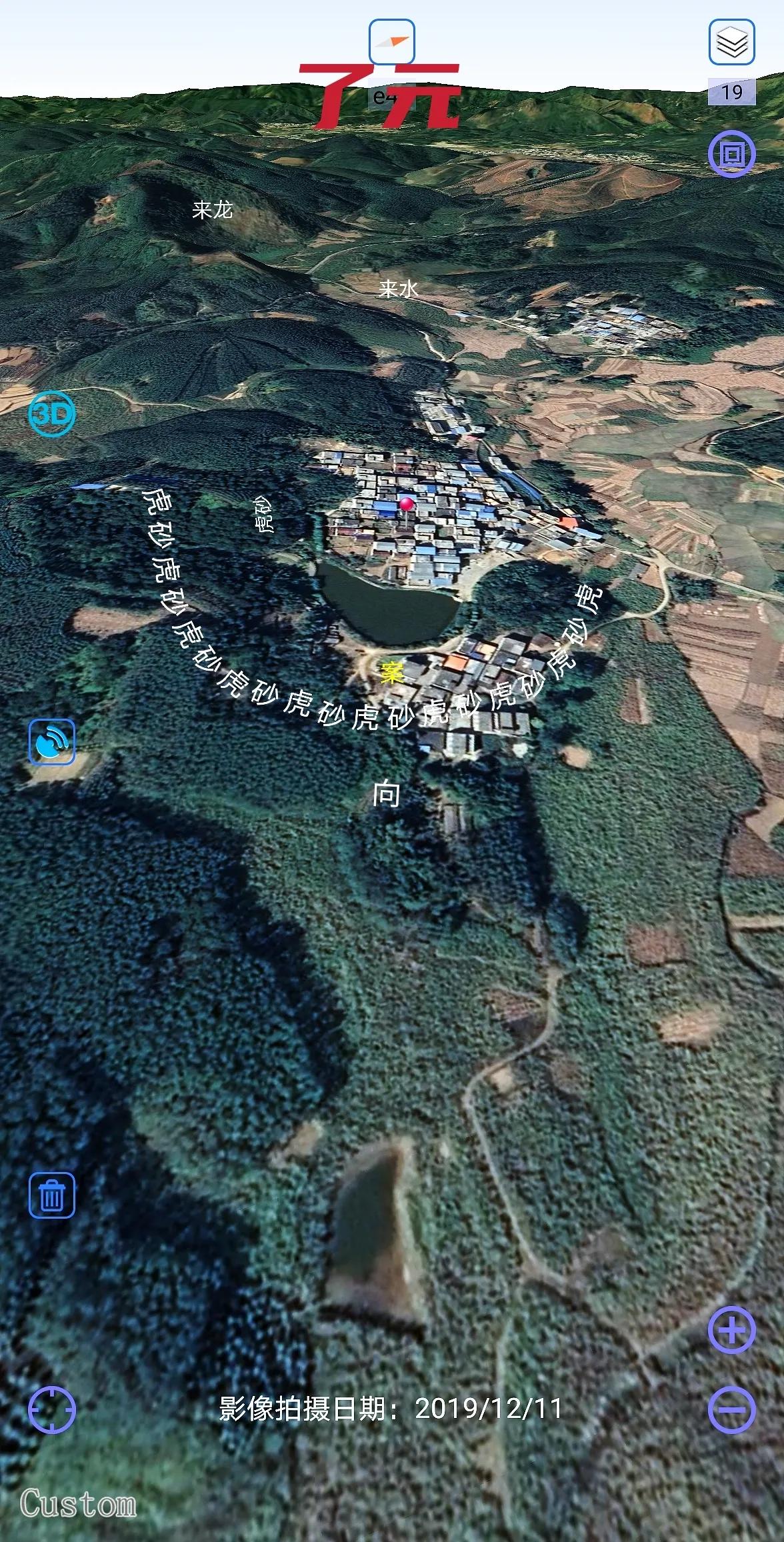Center map using the crosshair locate button

tap(52, 1409)
